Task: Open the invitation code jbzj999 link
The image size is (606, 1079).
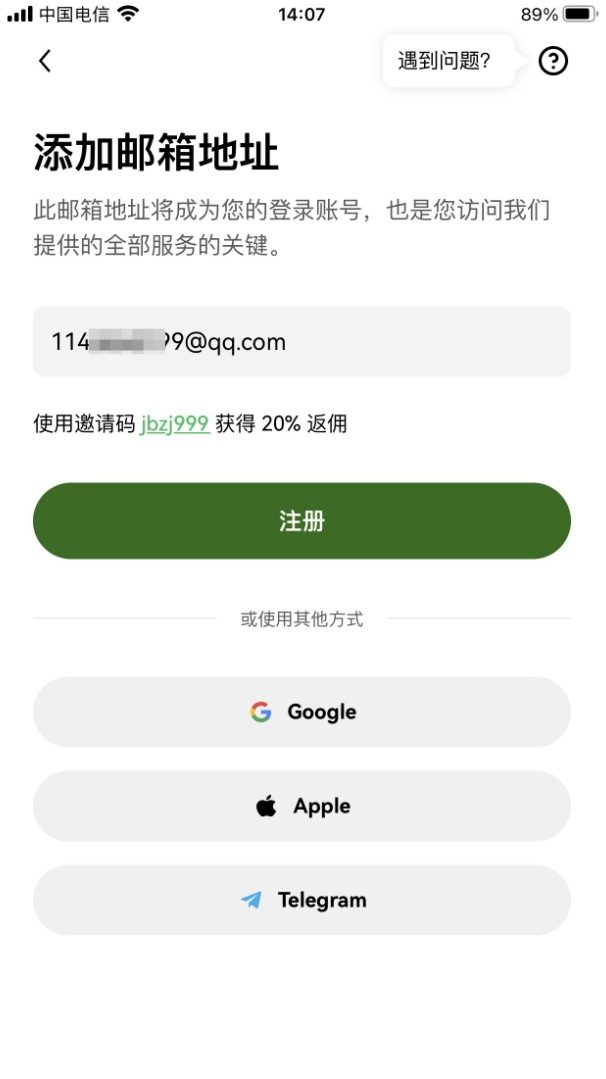Action: click(174, 424)
